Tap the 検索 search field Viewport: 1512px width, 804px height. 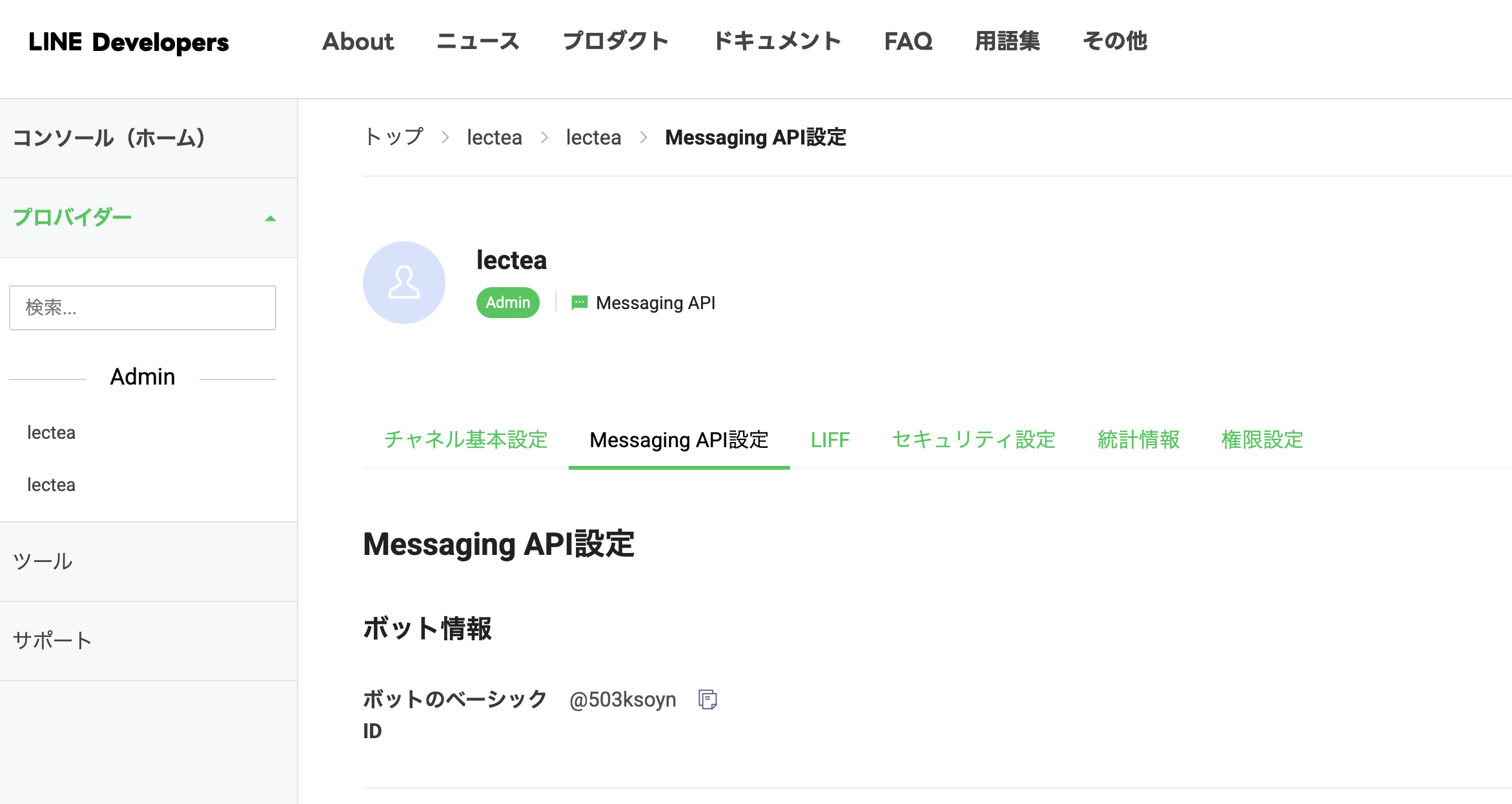143,308
